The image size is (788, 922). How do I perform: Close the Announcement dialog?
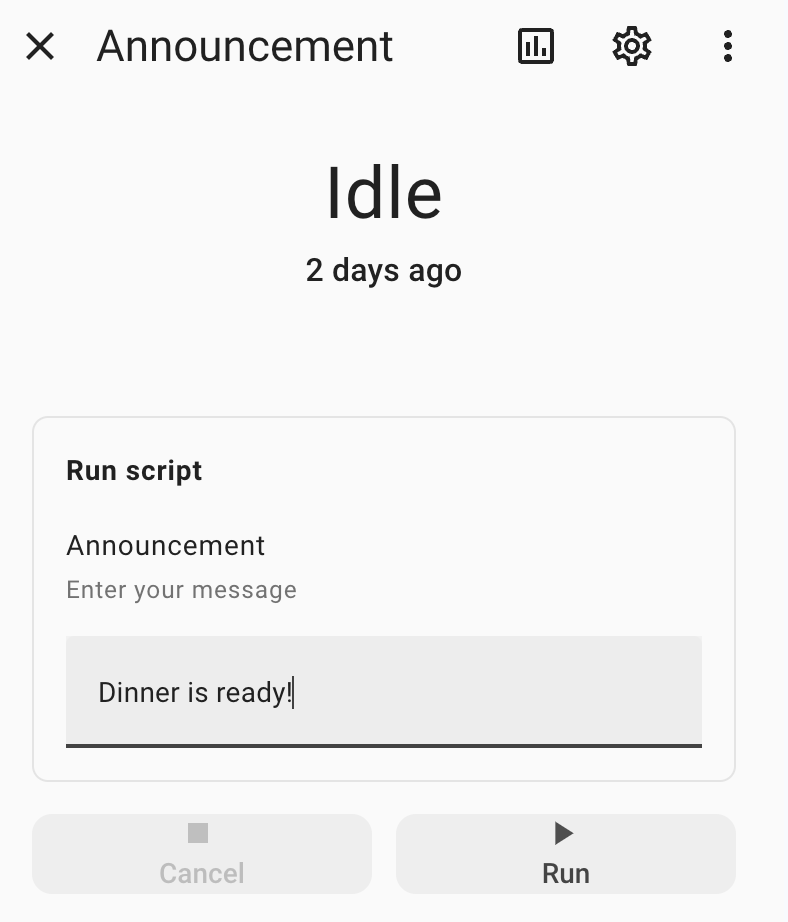pyautogui.click(x=40, y=46)
